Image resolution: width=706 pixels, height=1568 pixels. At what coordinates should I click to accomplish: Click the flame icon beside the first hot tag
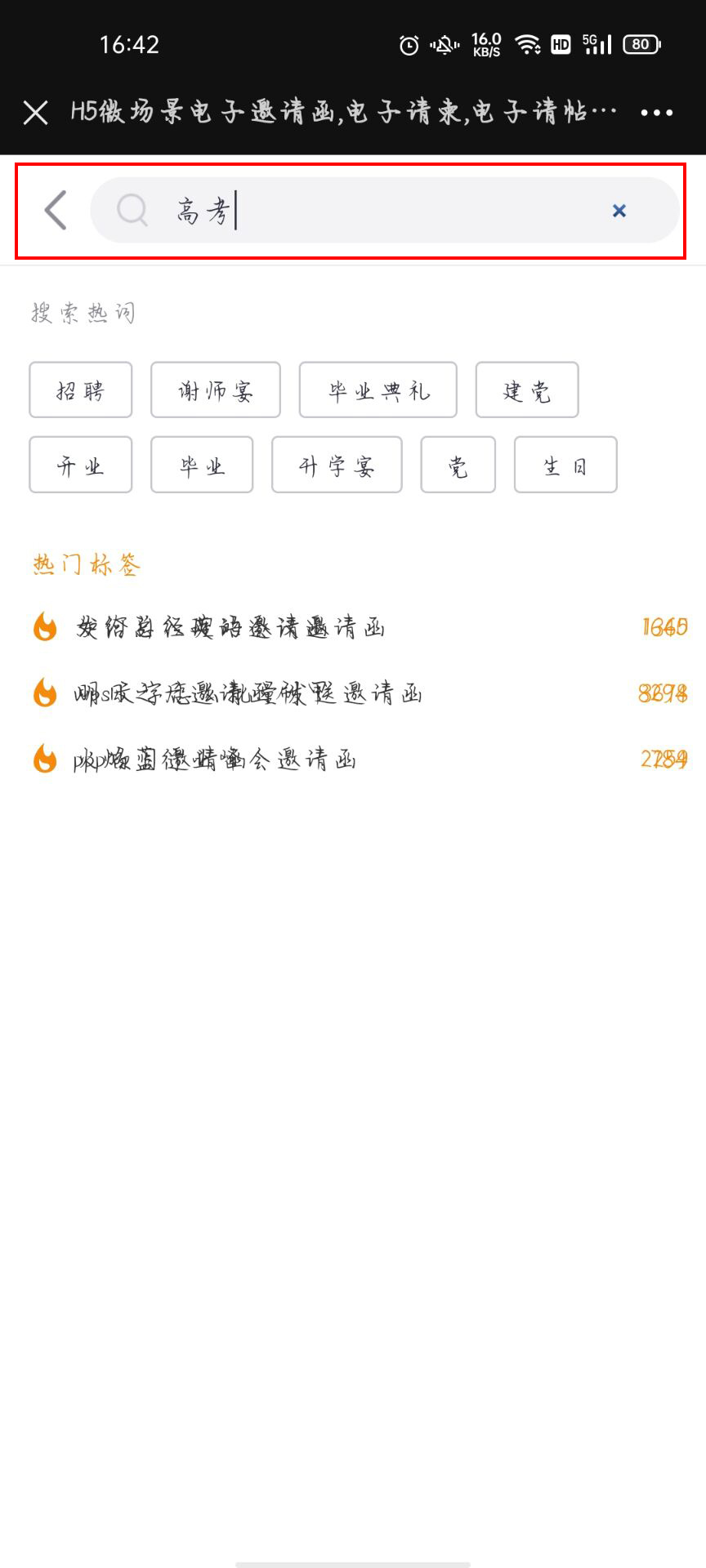pyautogui.click(x=44, y=627)
